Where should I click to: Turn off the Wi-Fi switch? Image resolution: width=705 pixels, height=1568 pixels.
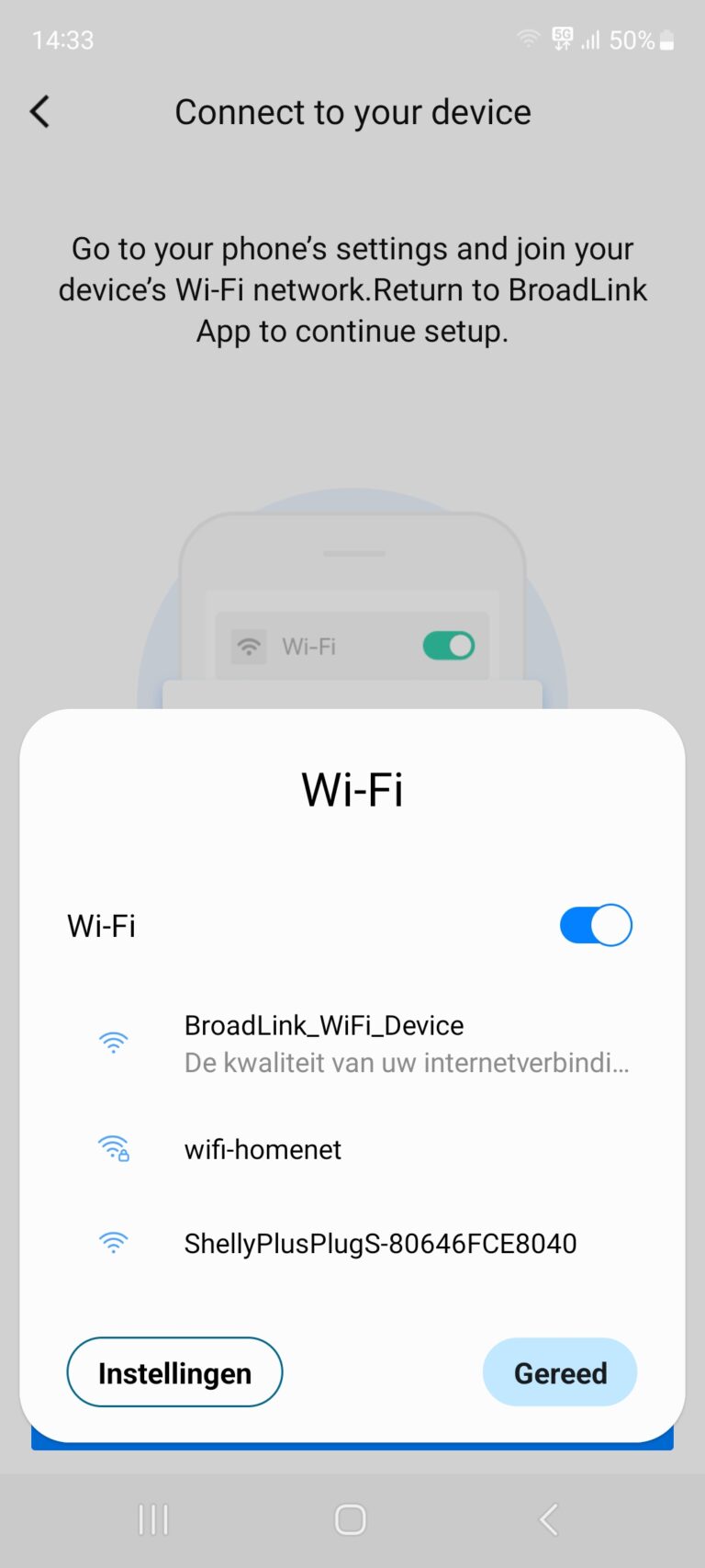click(595, 925)
